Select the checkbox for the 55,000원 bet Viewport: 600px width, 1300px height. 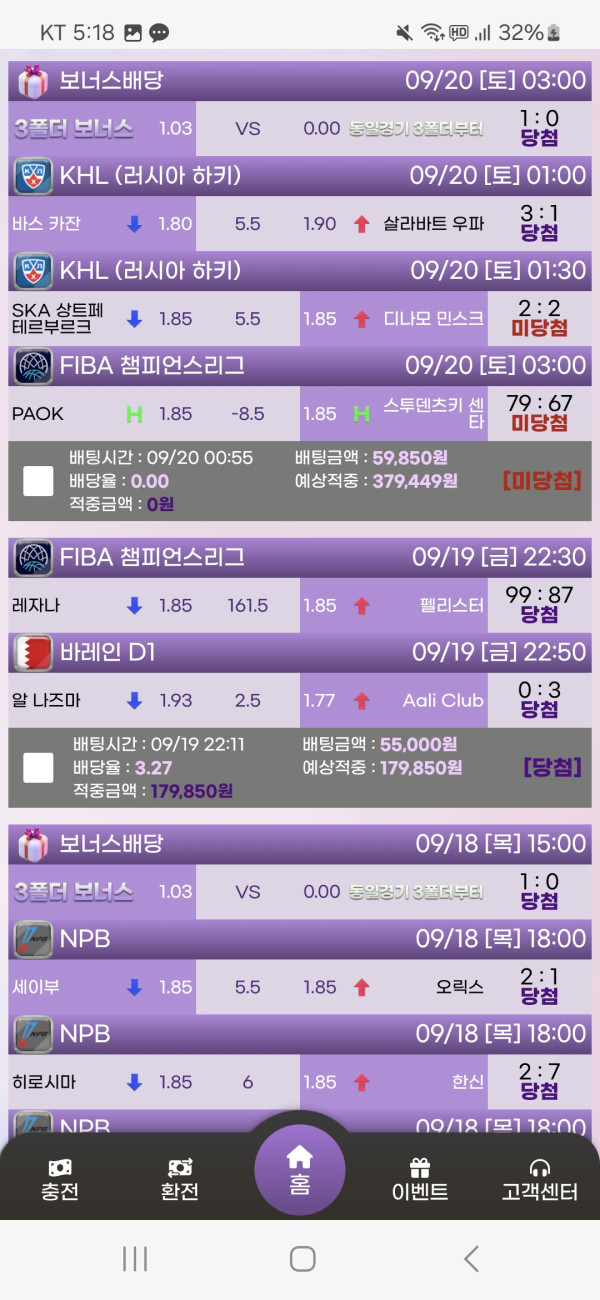point(38,768)
